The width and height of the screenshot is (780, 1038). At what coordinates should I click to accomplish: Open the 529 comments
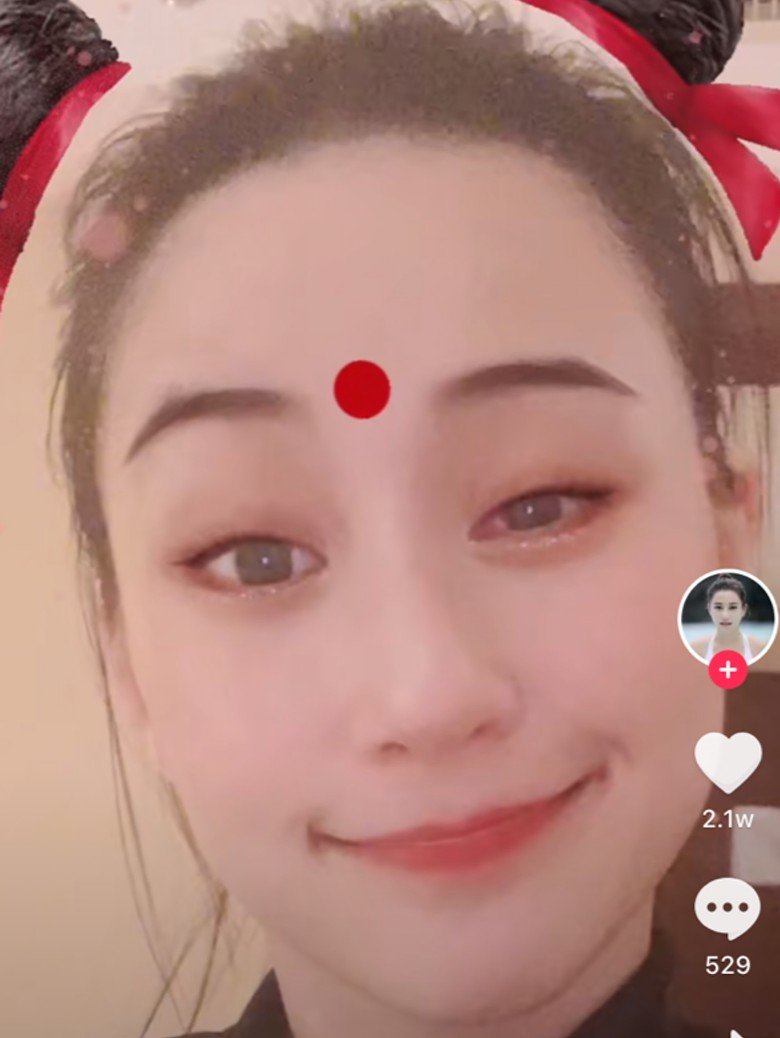click(x=727, y=908)
